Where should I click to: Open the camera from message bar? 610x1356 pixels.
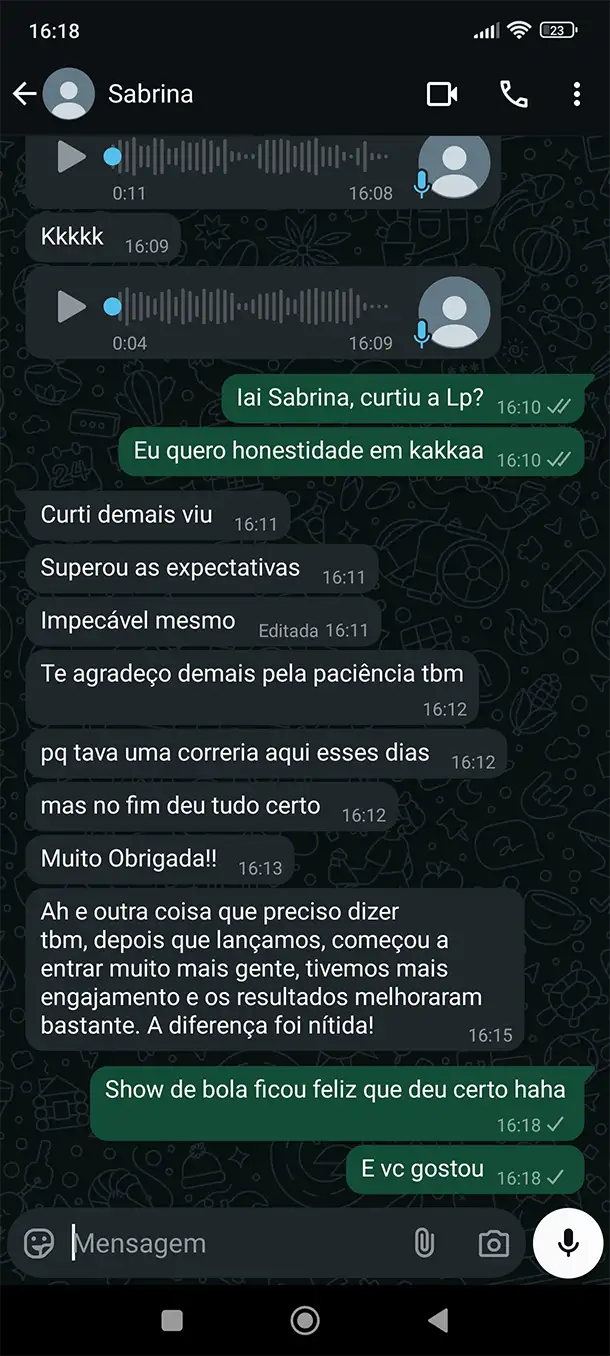coord(493,1243)
